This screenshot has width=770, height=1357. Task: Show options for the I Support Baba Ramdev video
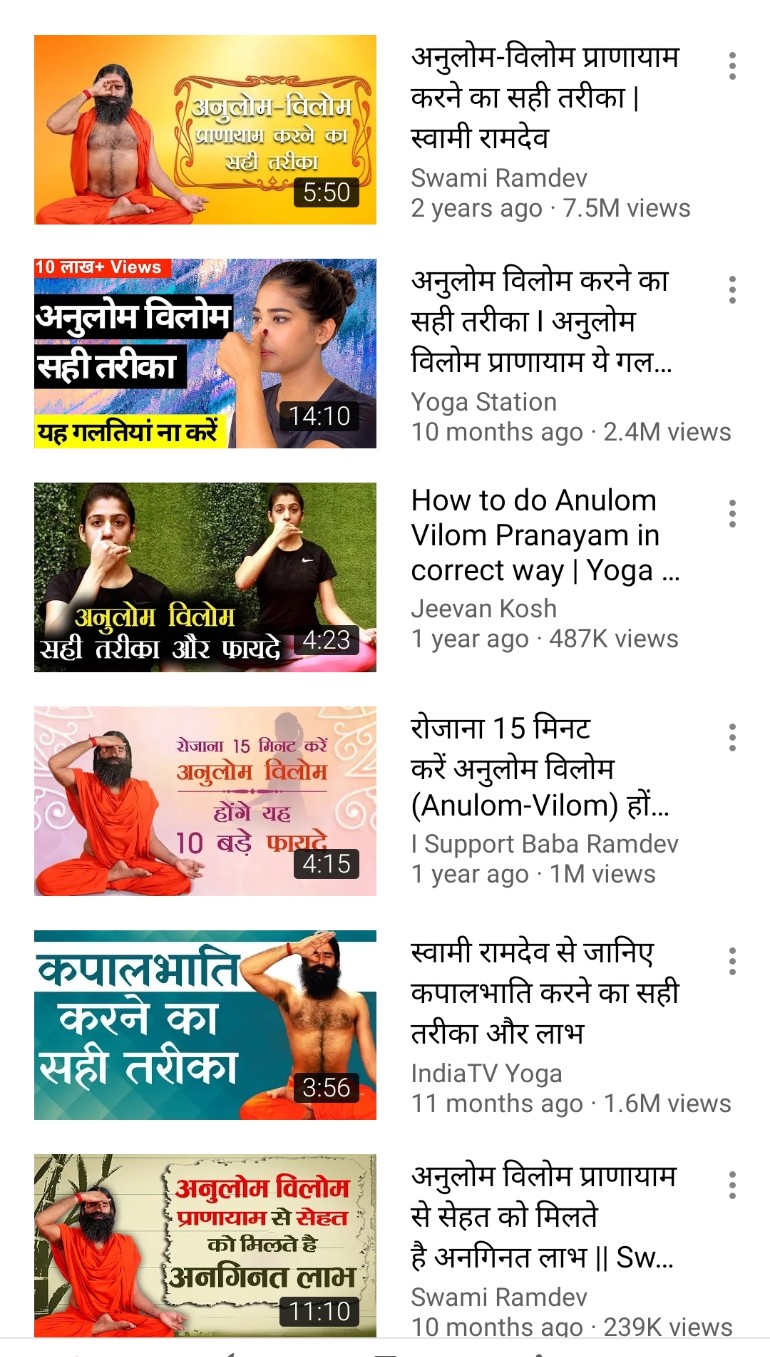[x=732, y=738]
